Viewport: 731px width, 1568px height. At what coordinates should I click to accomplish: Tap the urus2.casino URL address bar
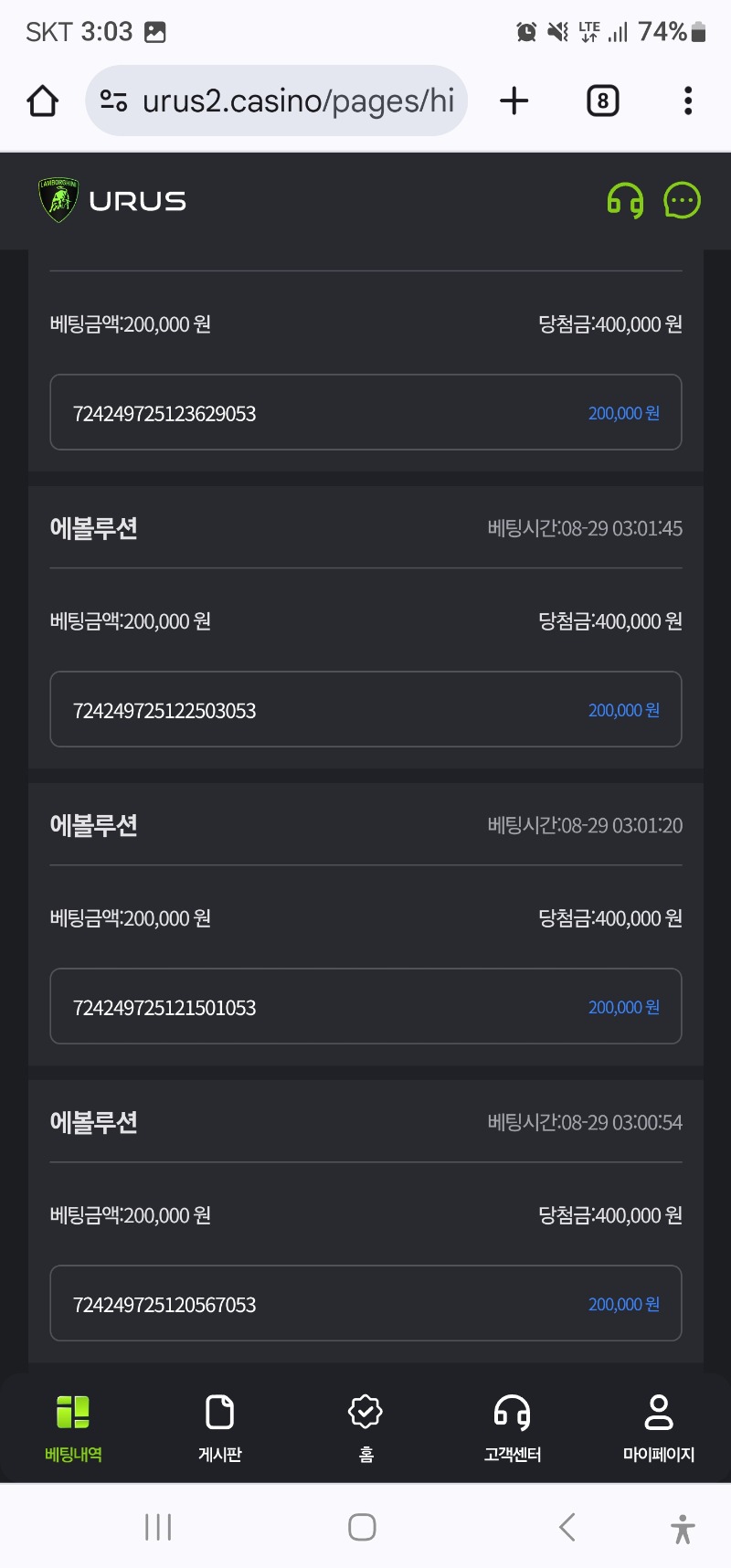277,101
